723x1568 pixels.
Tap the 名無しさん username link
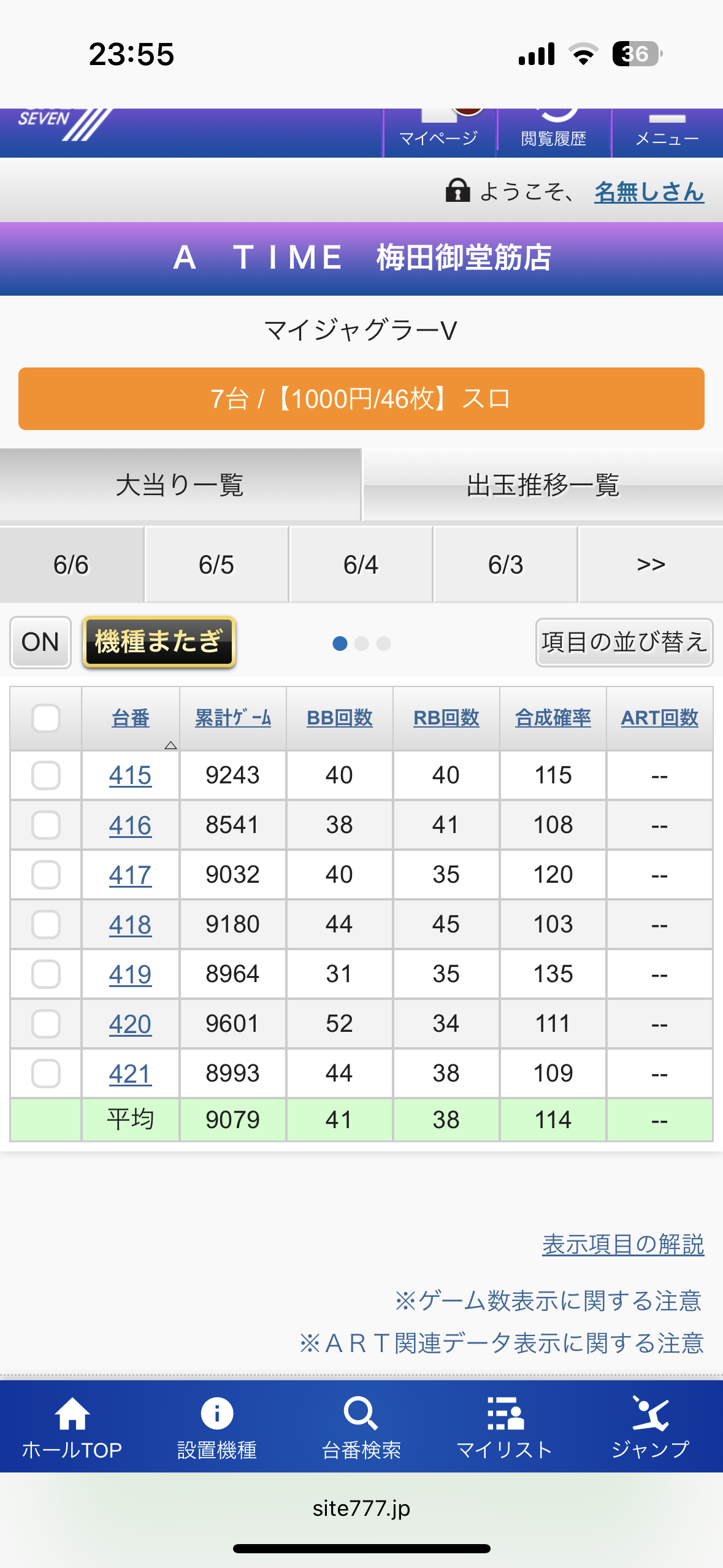(649, 192)
